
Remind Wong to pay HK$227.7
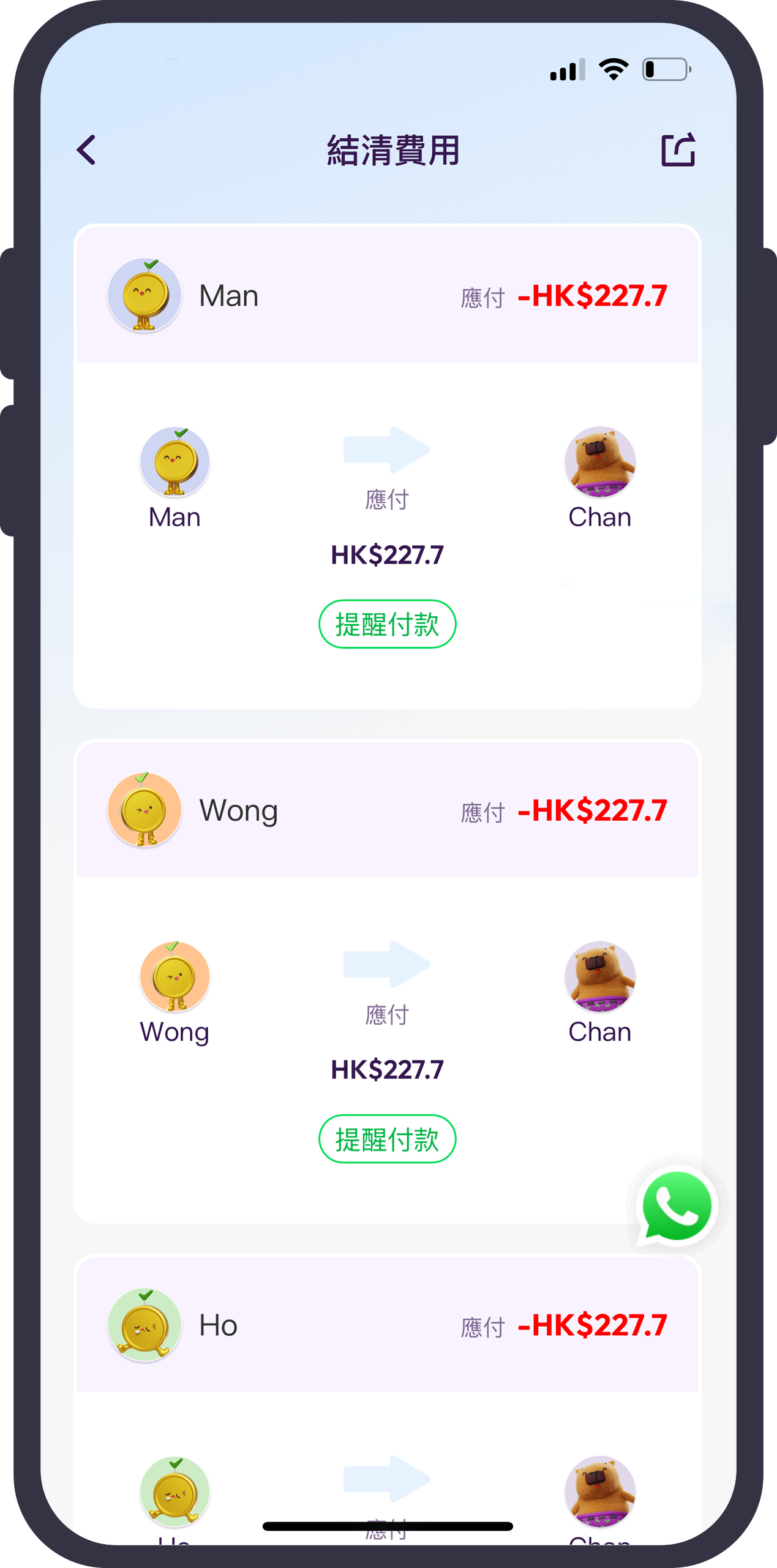[x=387, y=1139]
